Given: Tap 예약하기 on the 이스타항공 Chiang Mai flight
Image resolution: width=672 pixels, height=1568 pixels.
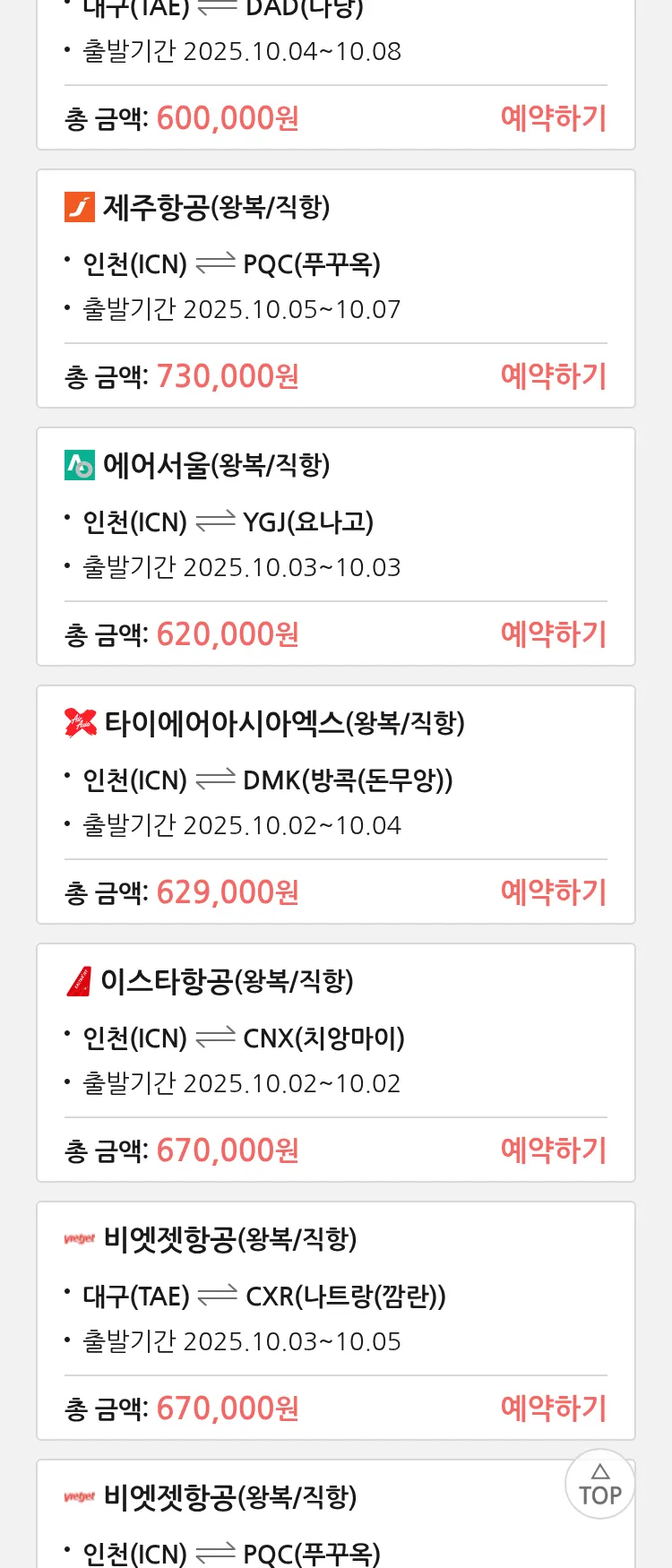Looking at the screenshot, I should tap(553, 1150).
